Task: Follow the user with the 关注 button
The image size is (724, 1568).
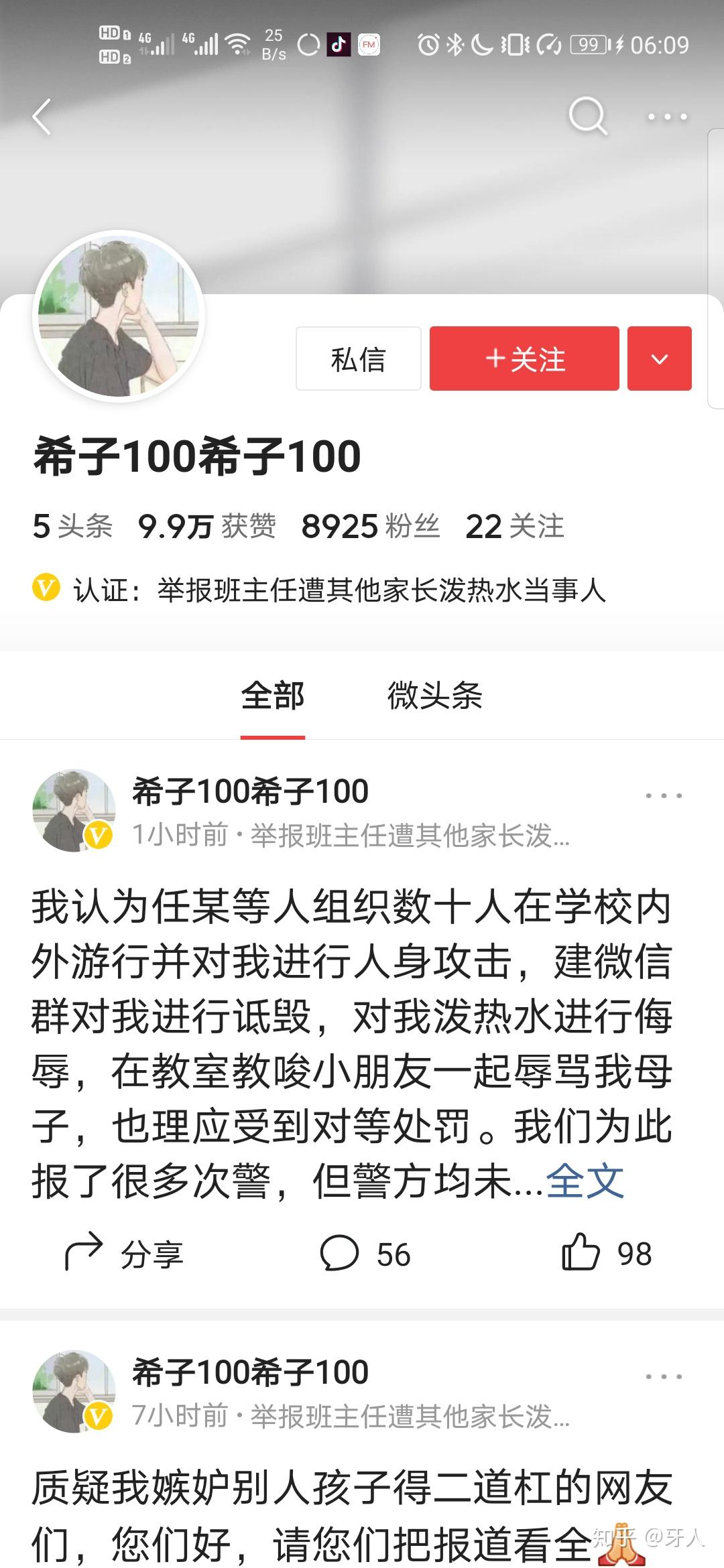Action: 524,359
